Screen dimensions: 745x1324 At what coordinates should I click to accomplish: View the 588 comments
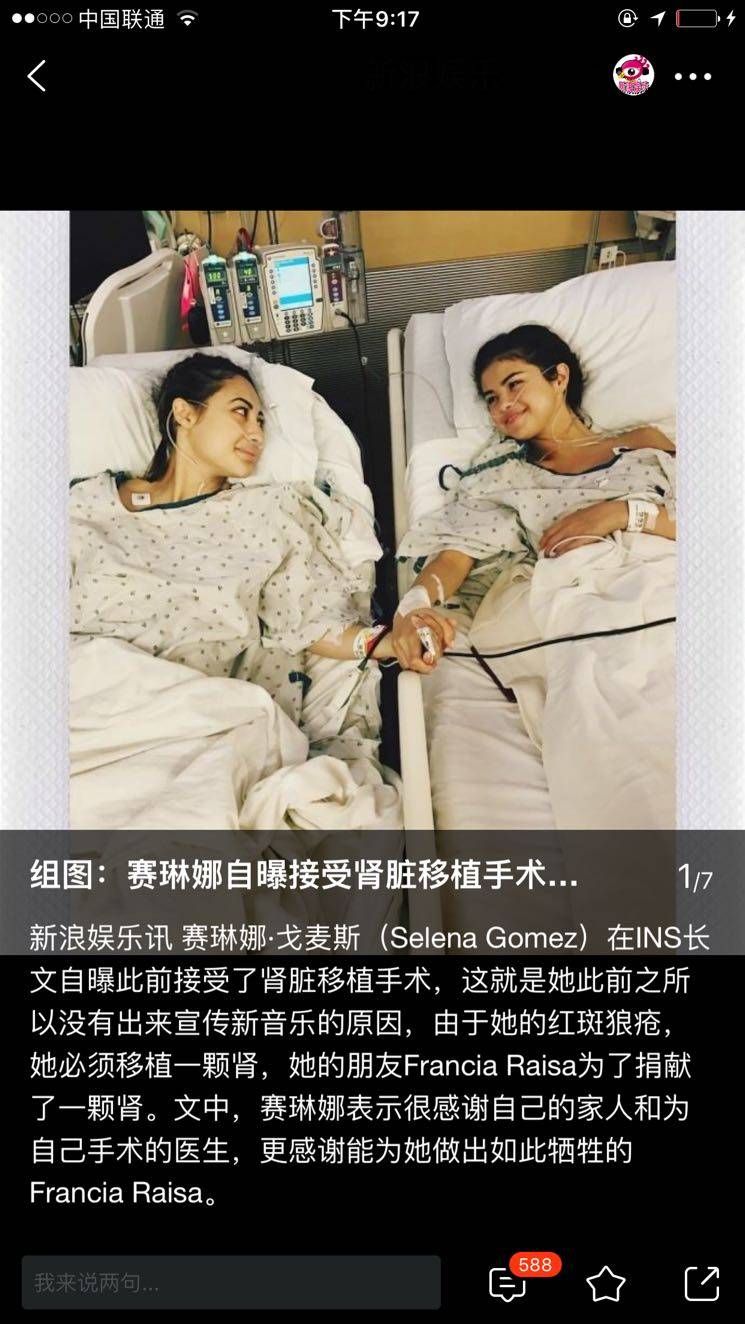[x=509, y=1283]
